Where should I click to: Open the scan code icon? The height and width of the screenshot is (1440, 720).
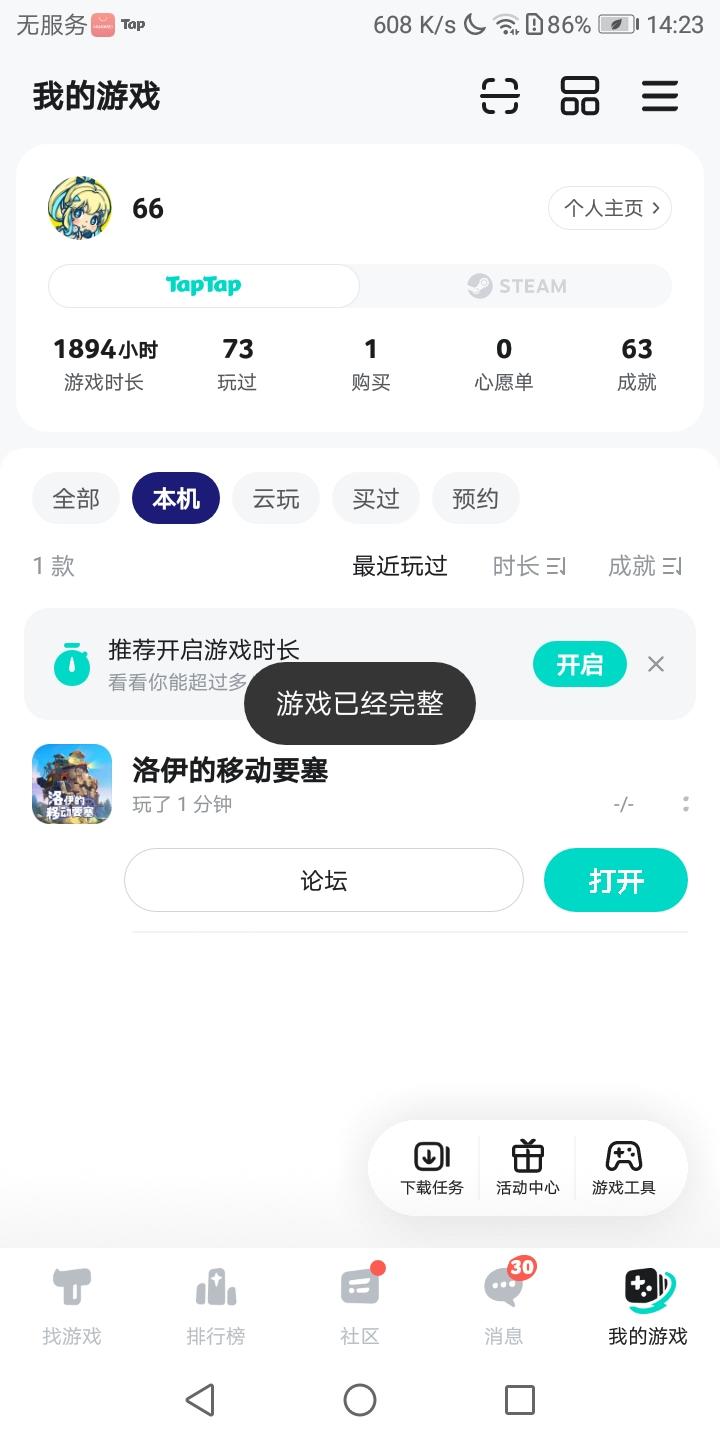point(500,96)
